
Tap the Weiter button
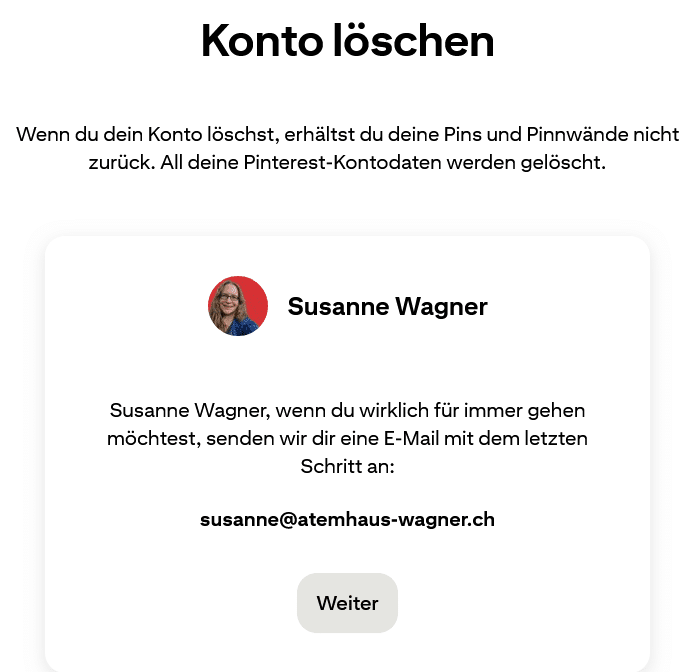point(347,603)
